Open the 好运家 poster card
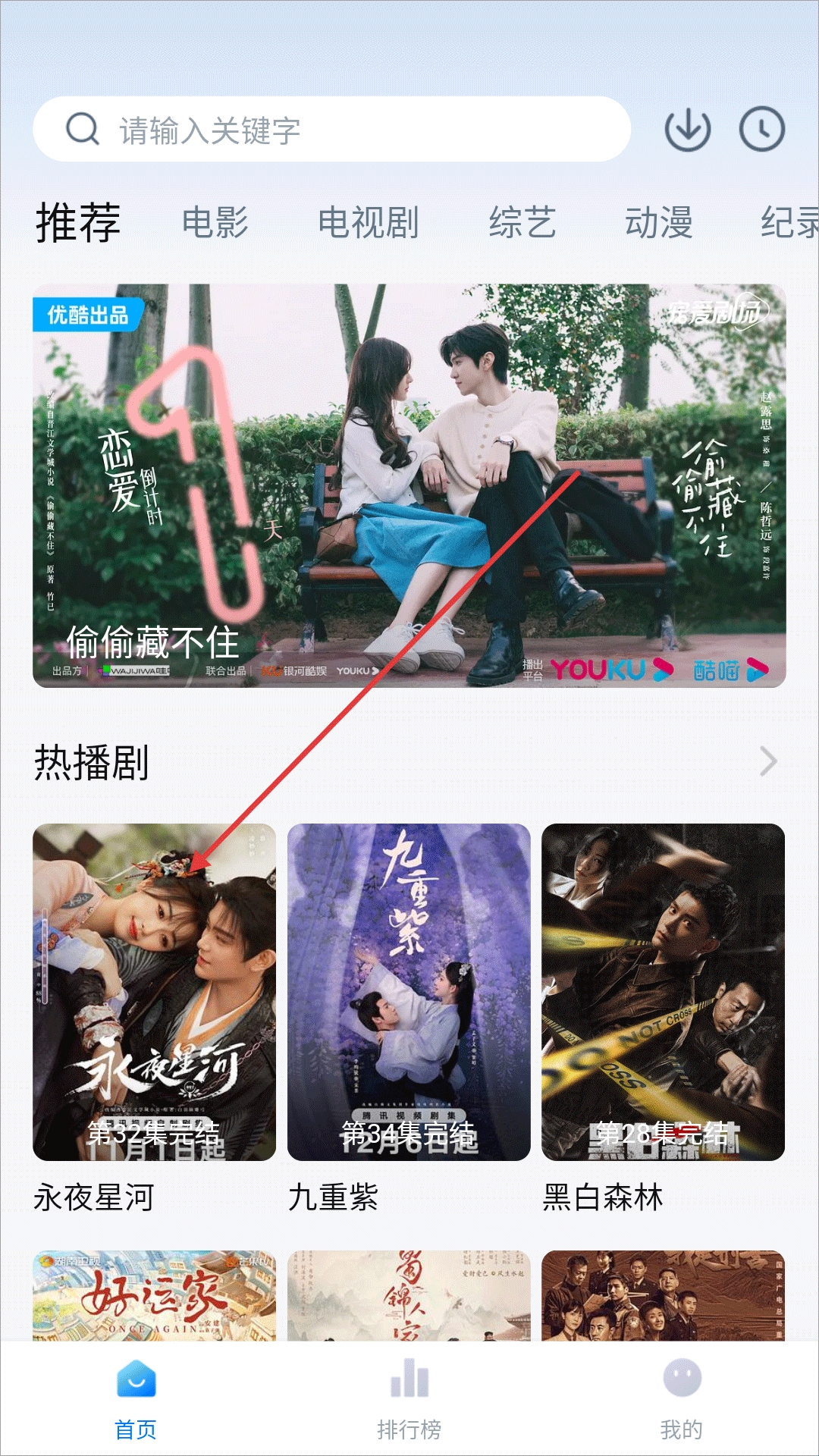Viewport: 819px width, 1456px height. click(x=155, y=1295)
